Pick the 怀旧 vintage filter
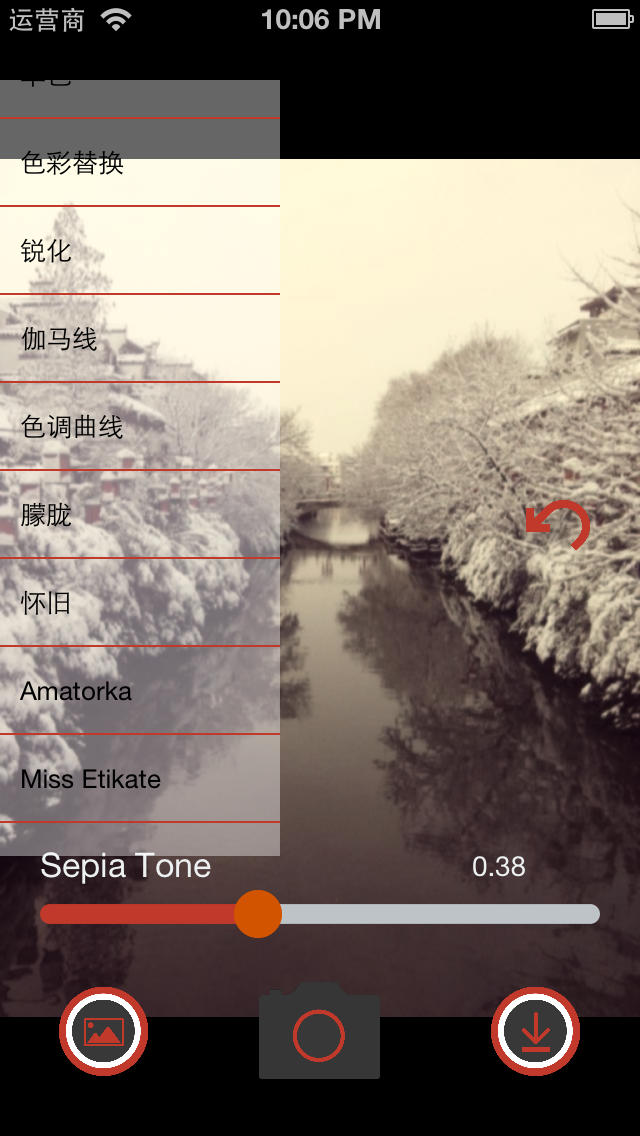 (x=140, y=602)
